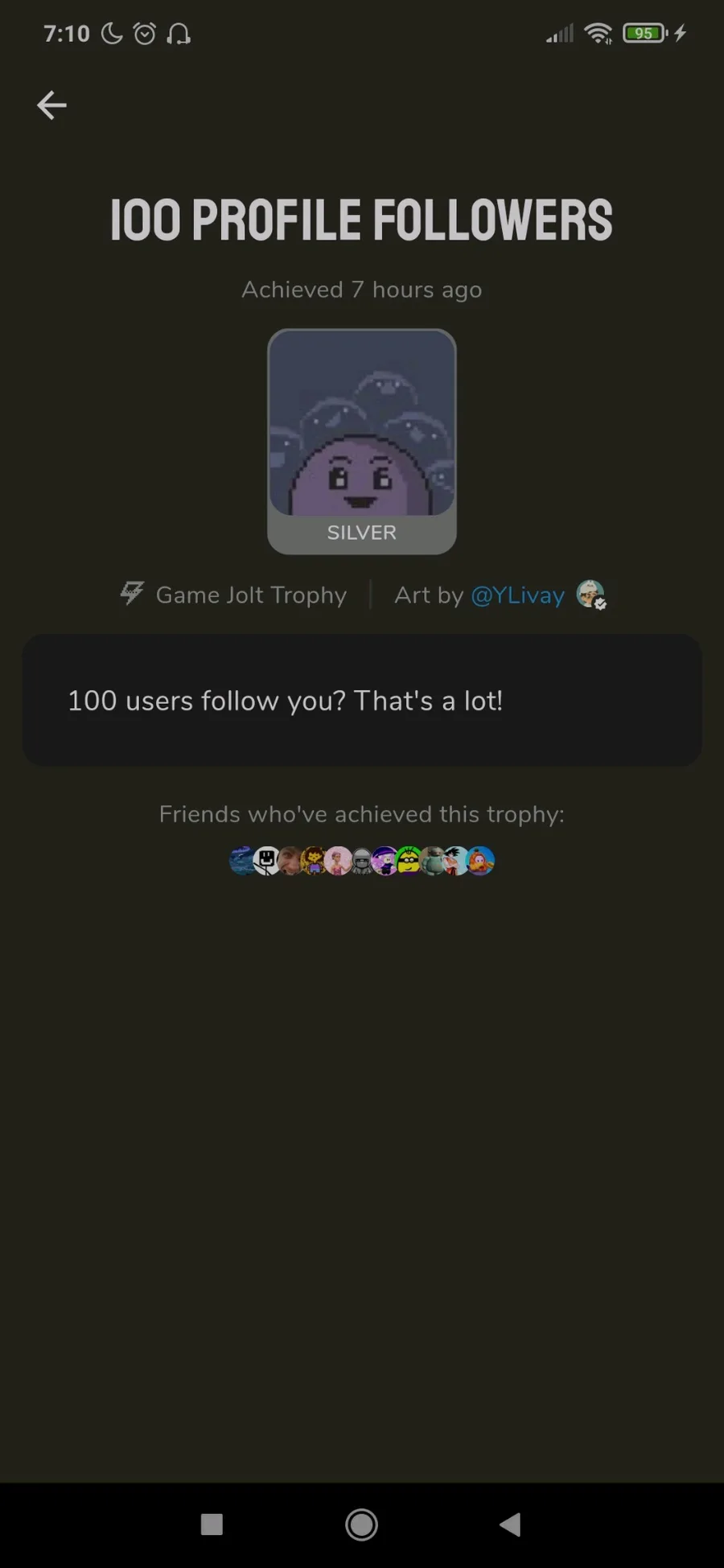724x1568 pixels.
Task: Go back using the top arrow
Action: coord(51,105)
